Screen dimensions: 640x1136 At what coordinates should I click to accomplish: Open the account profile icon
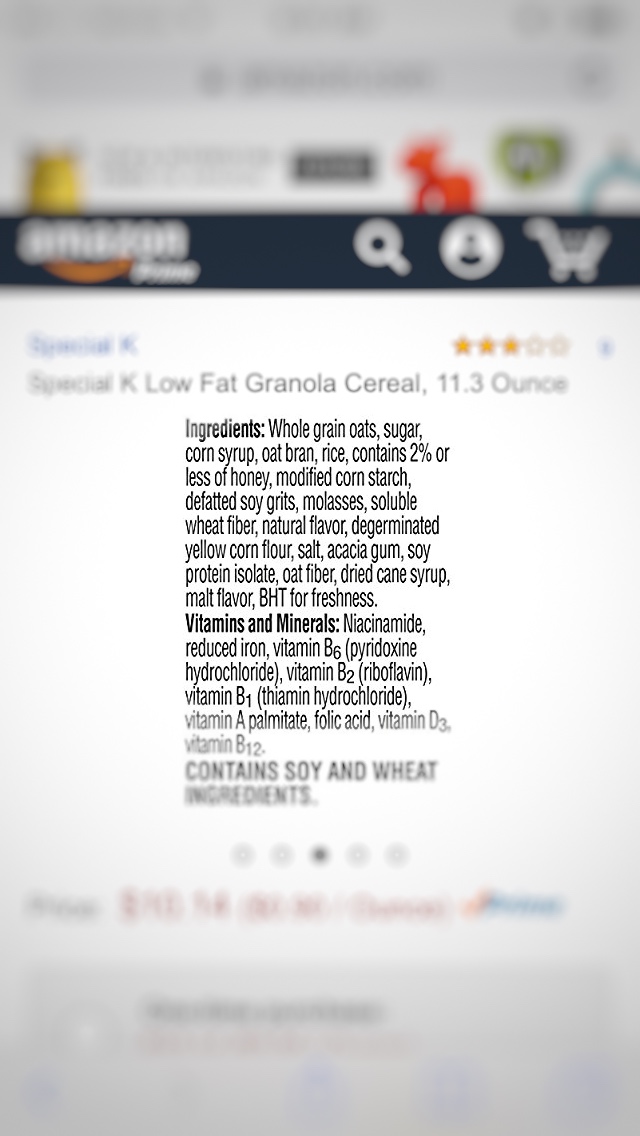471,248
